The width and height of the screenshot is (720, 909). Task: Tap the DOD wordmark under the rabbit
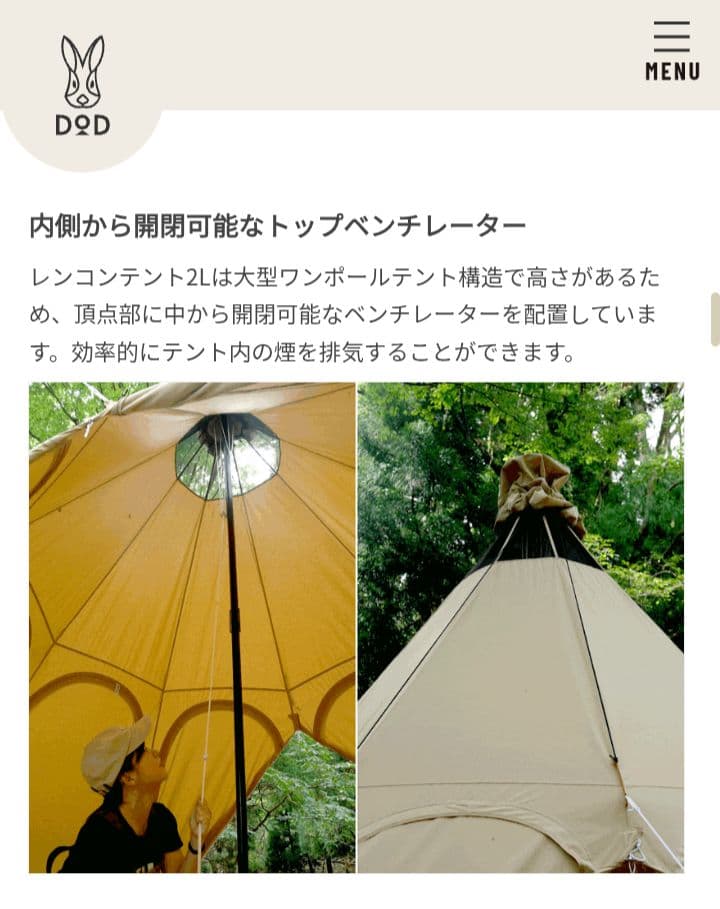[x=85, y=122]
